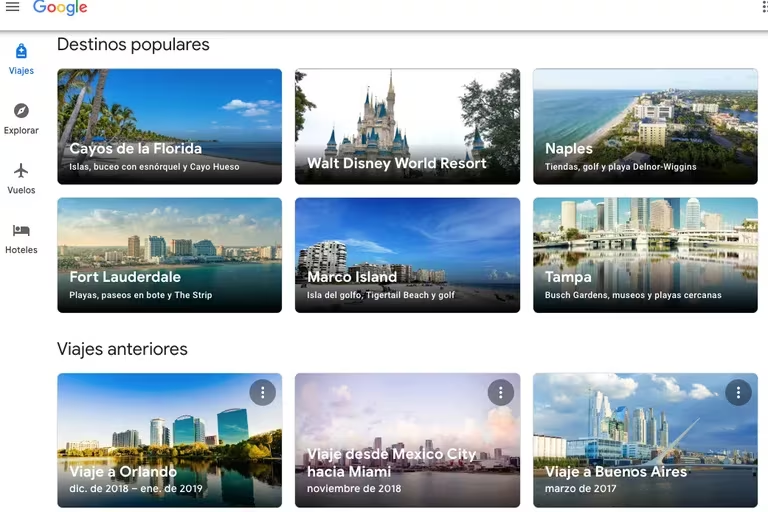Viewport: 768px width, 512px height.
Task: Open the Marco Island destination card
Action: (x=407, y=255)
